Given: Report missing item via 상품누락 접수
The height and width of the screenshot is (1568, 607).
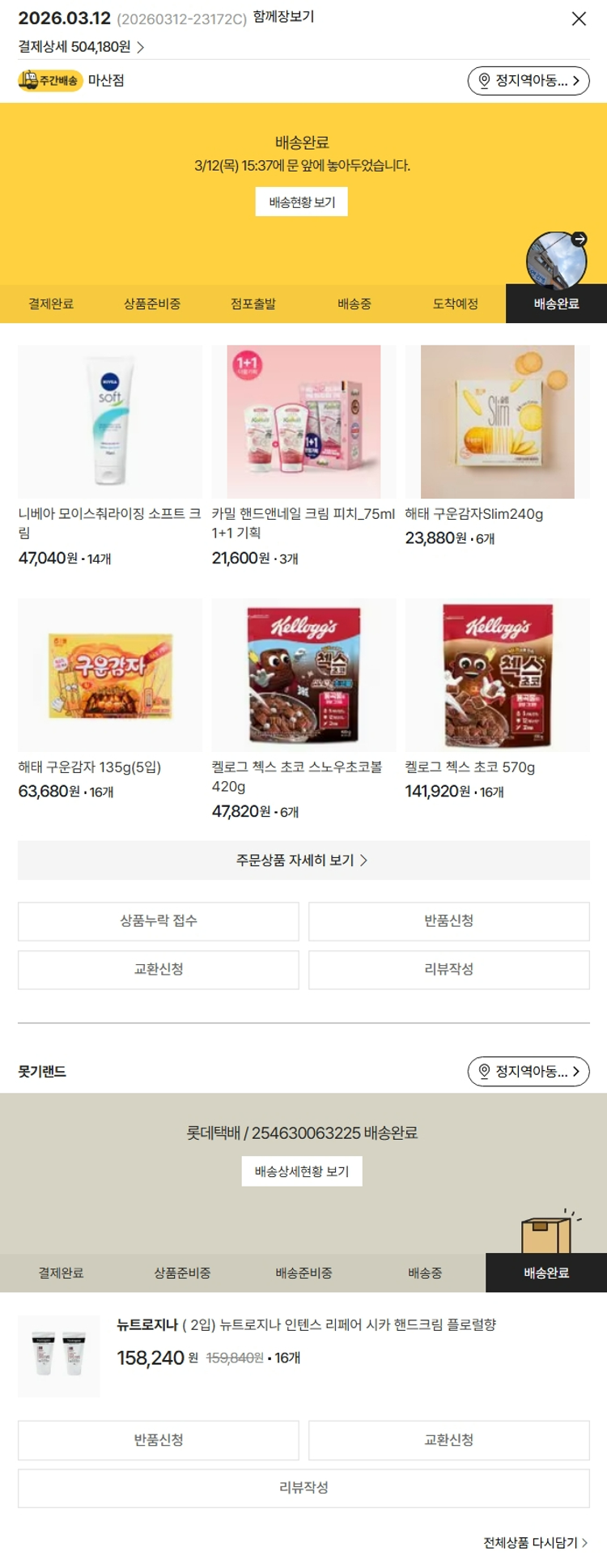Looking at the screenshot, I should [x=159, y=921].
